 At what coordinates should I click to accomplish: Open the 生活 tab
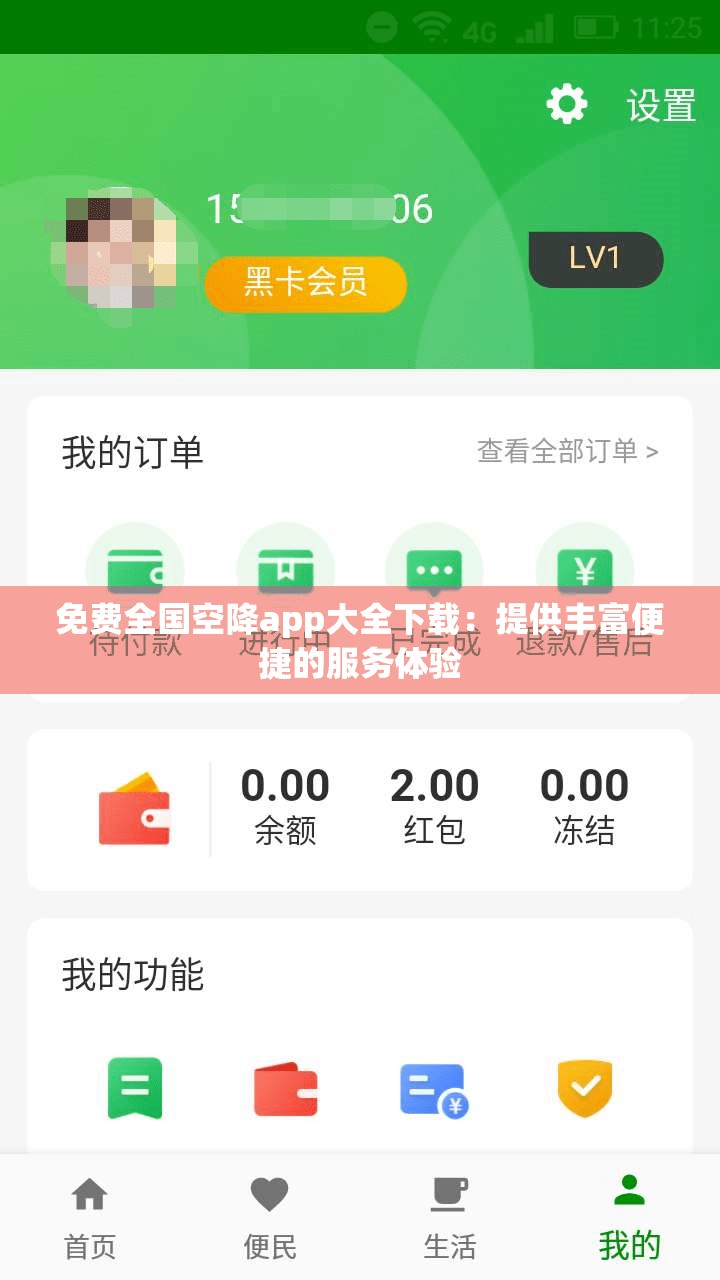450,1215
